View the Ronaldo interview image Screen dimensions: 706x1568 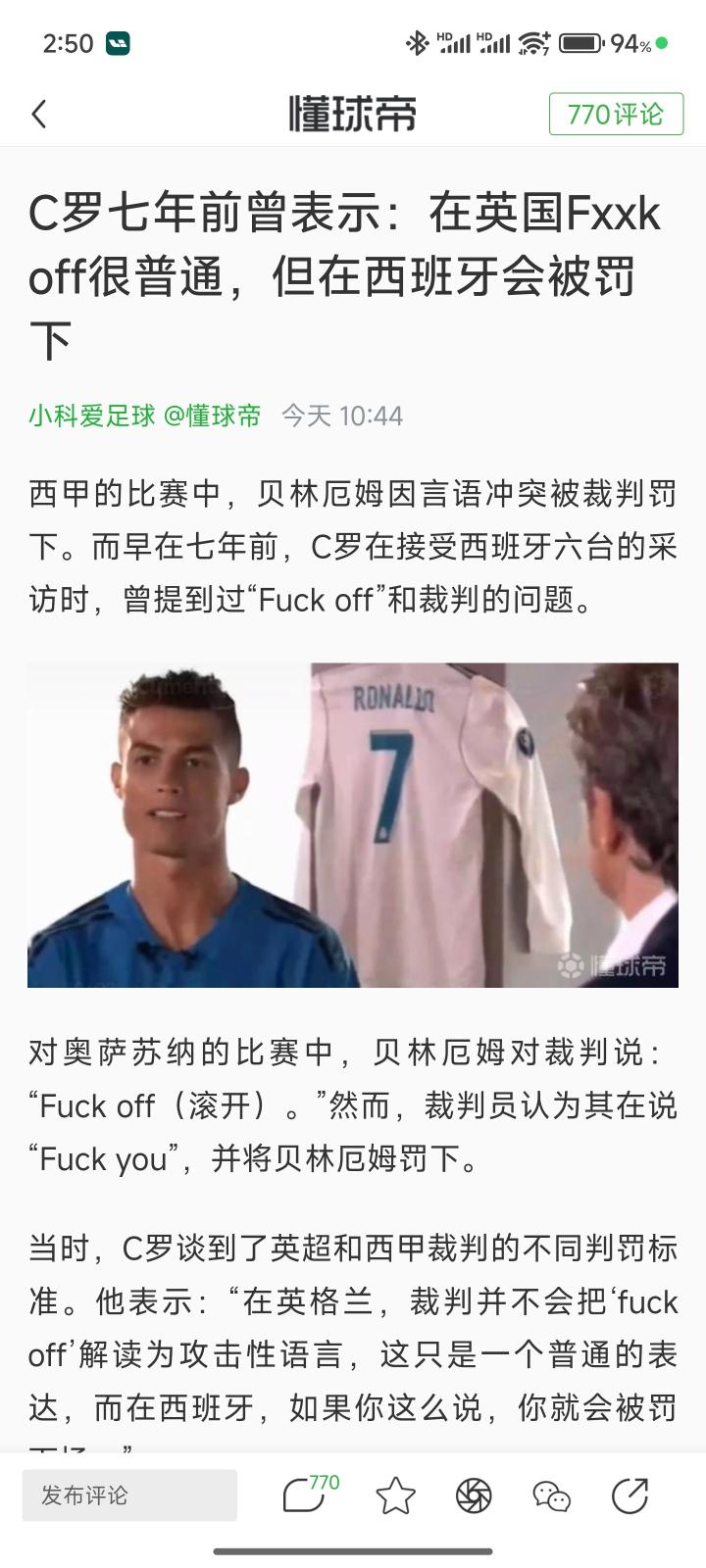click(353, 824)
